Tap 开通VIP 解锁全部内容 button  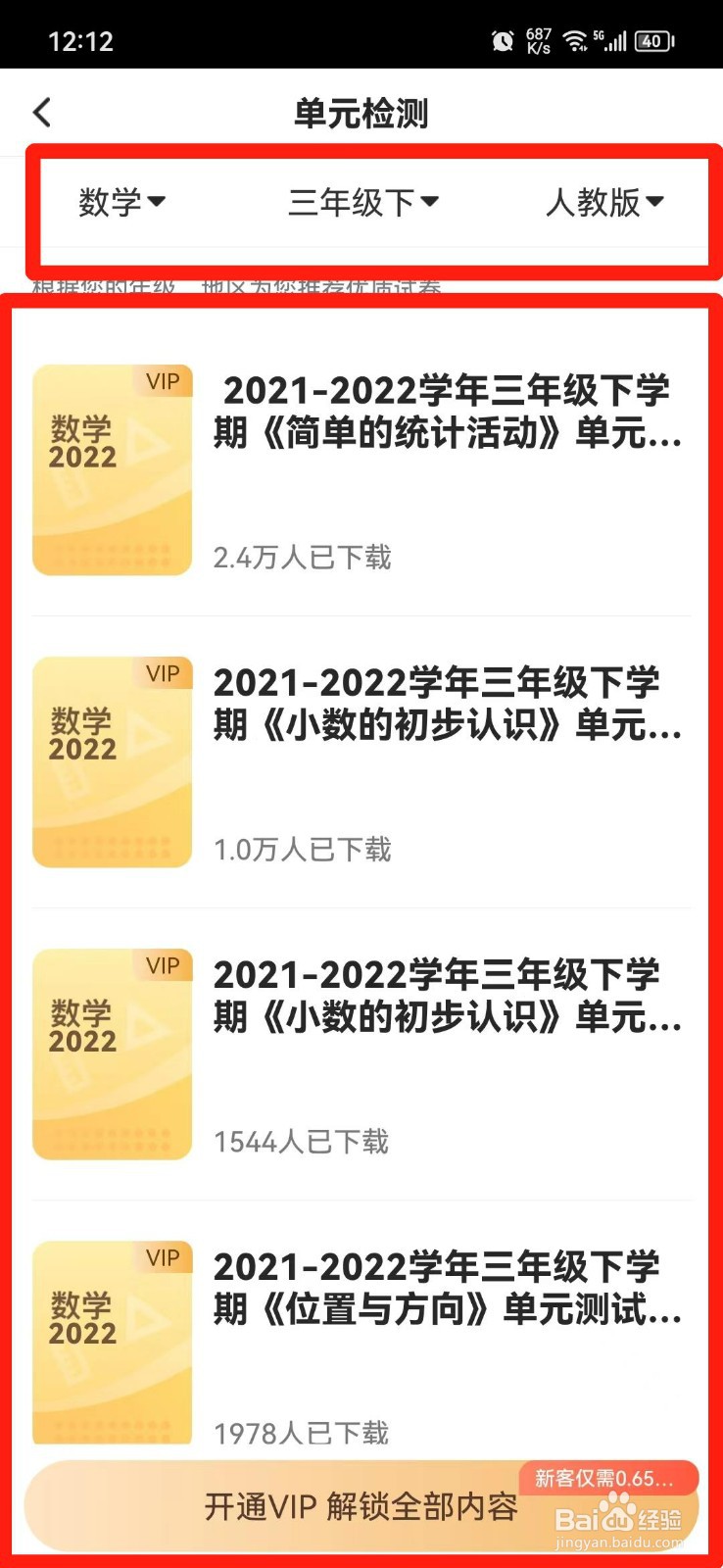point(360,1506)
